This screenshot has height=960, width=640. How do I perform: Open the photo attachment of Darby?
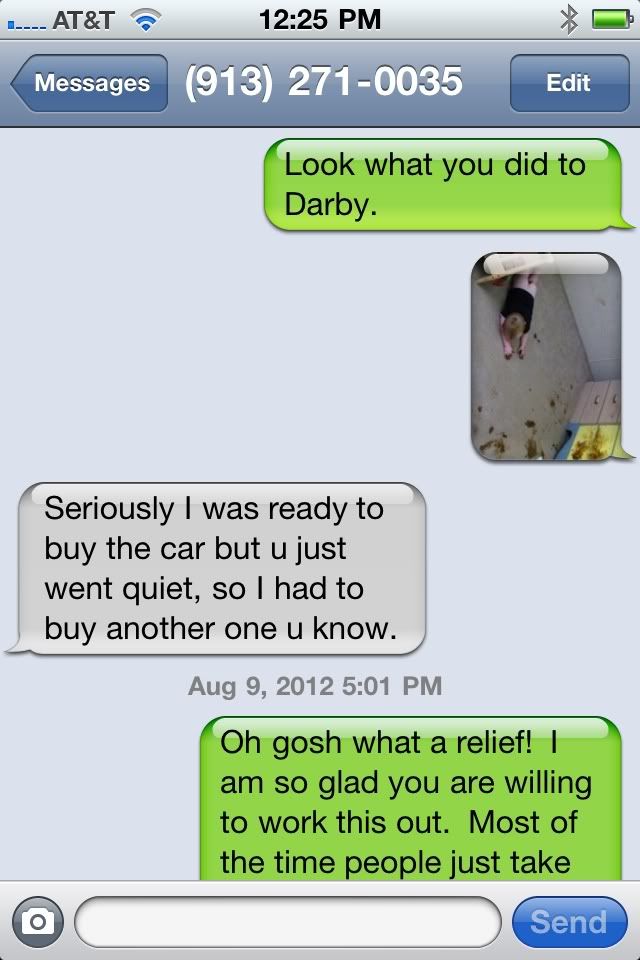pyautogui.click(x=546, y=356)
